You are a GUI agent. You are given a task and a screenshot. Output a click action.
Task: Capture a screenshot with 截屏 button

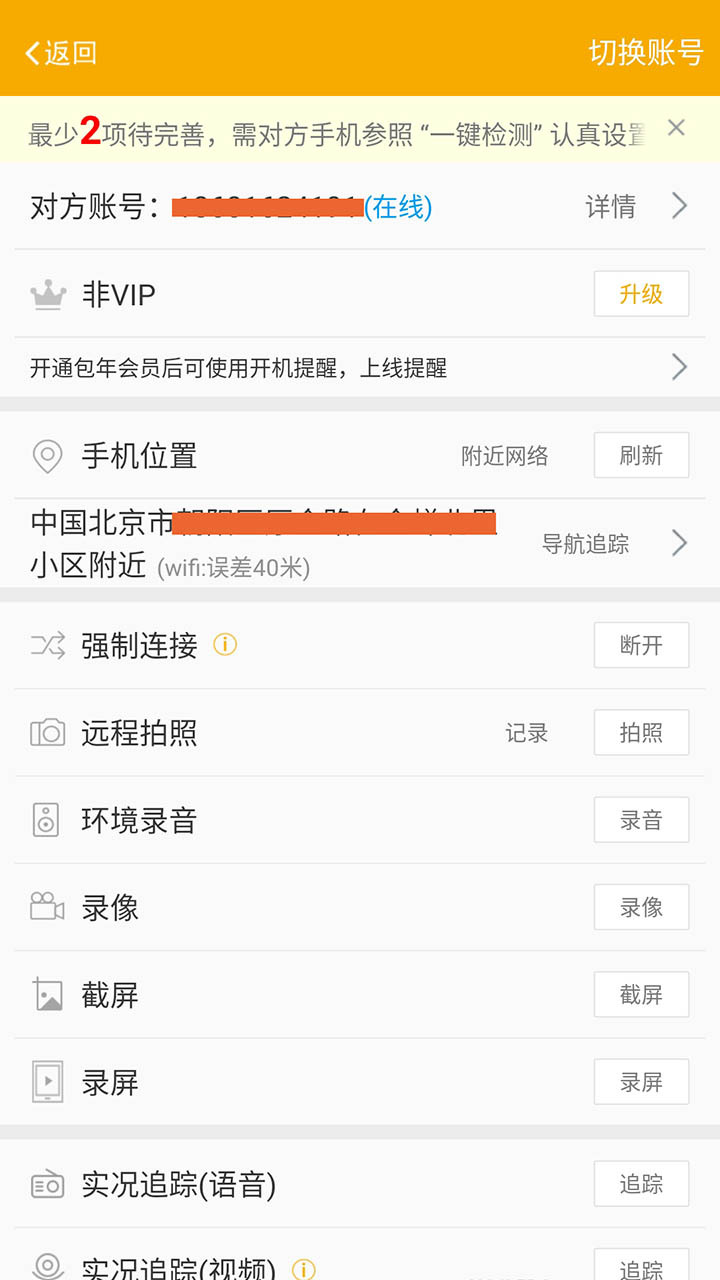click(641, 995)
